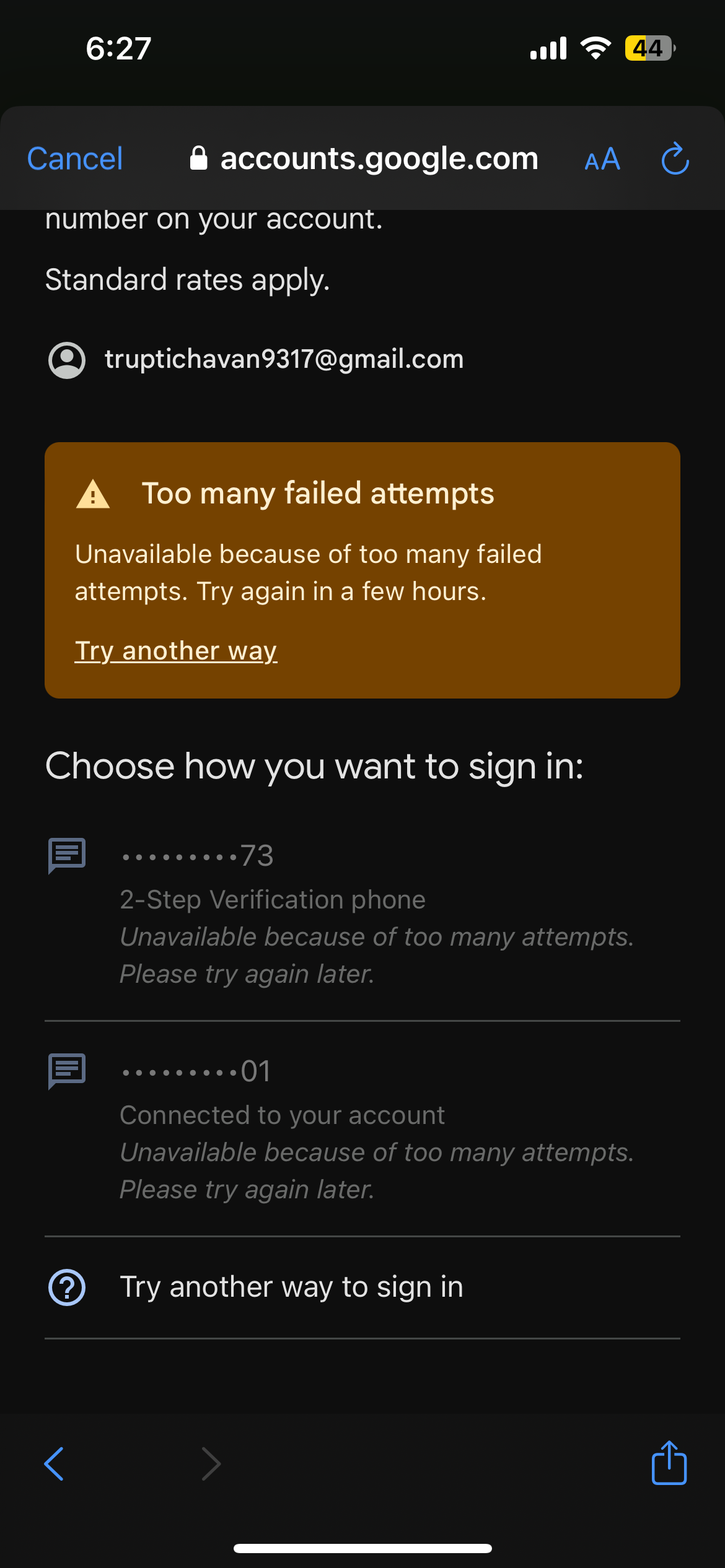Tap Cancel to close the sign-in sheet
The height and width of the screenshot is (1568, 725).
[x=75, y=159]
